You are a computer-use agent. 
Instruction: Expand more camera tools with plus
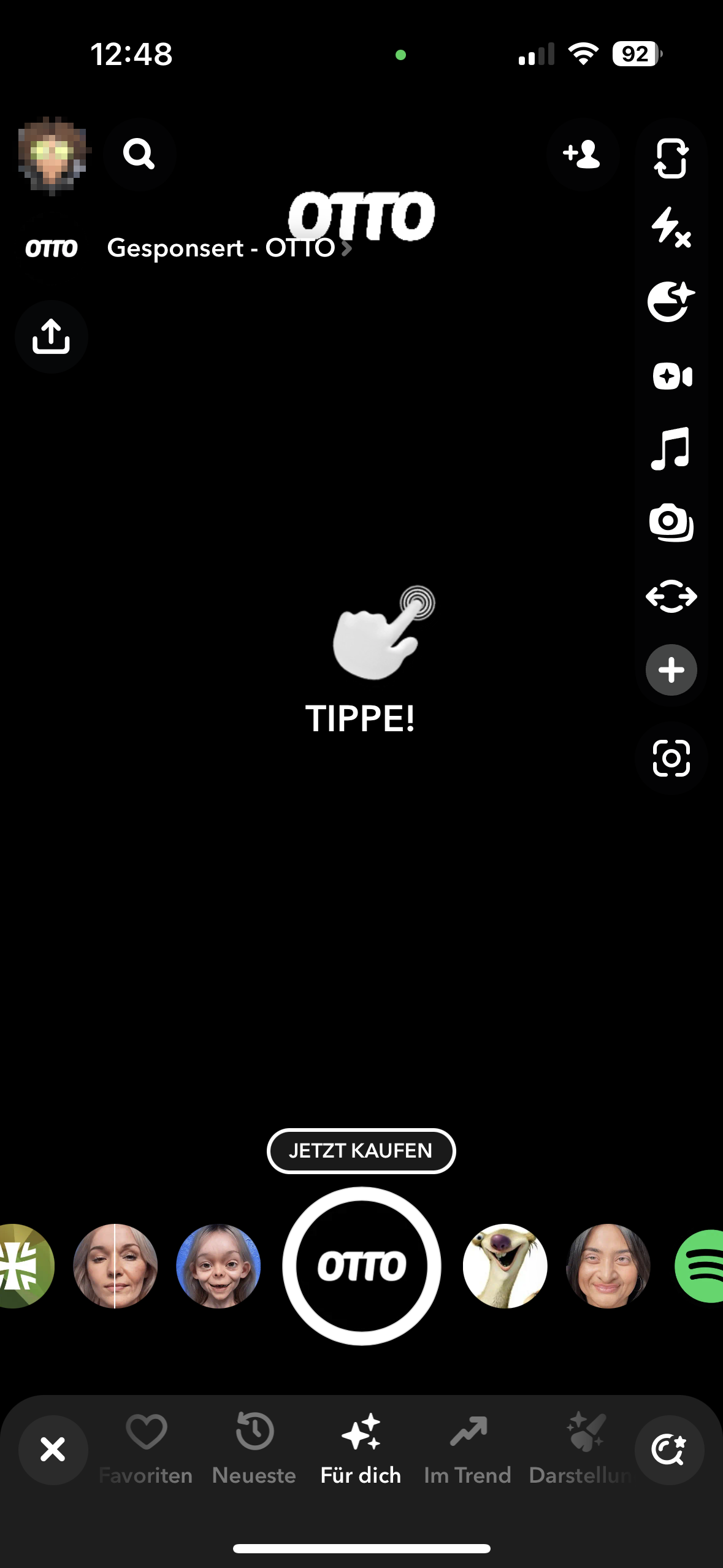point(671,670)
